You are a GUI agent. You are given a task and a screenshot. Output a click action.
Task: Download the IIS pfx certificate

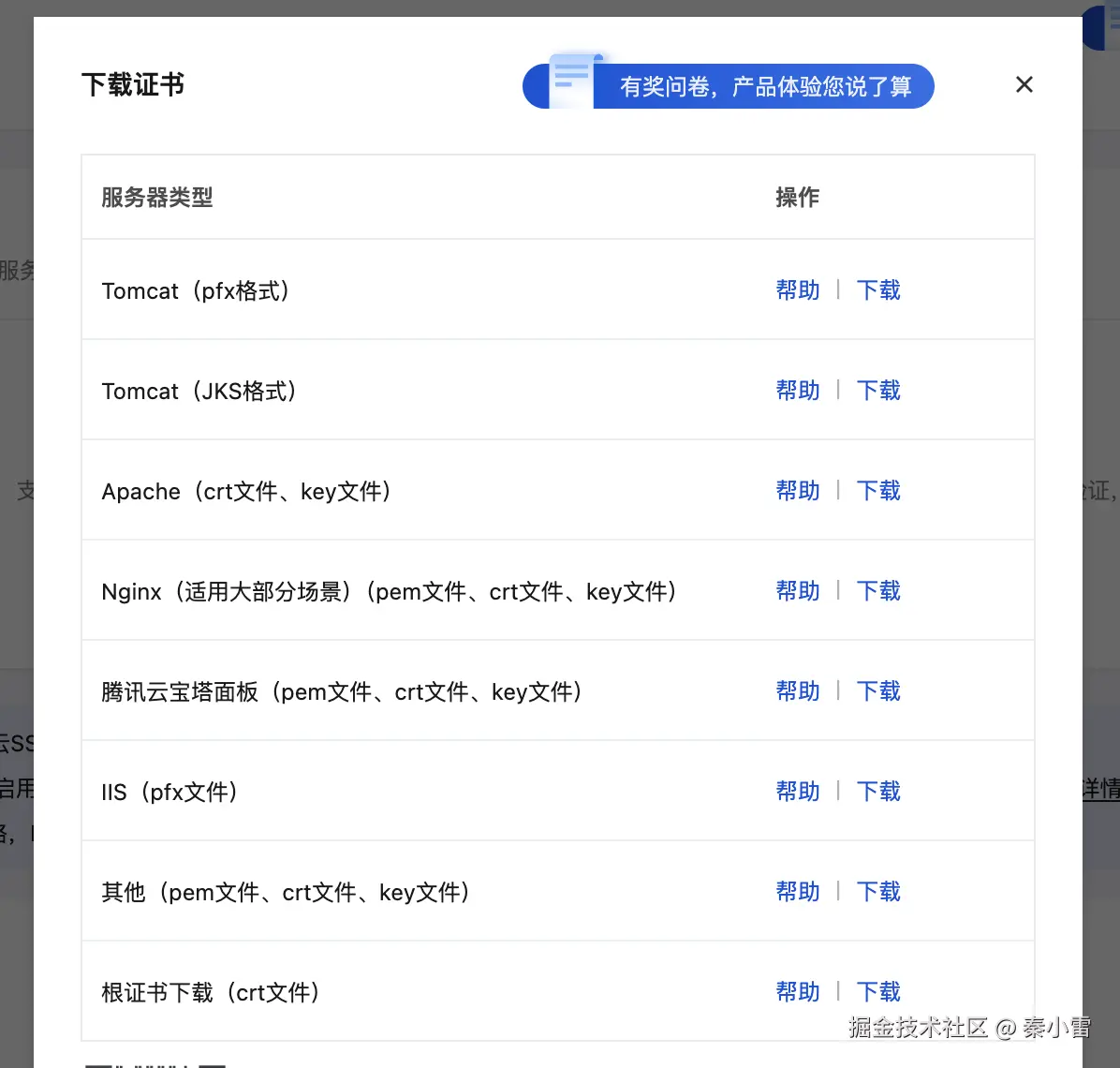pyautogui.click(x=878, y=792)
